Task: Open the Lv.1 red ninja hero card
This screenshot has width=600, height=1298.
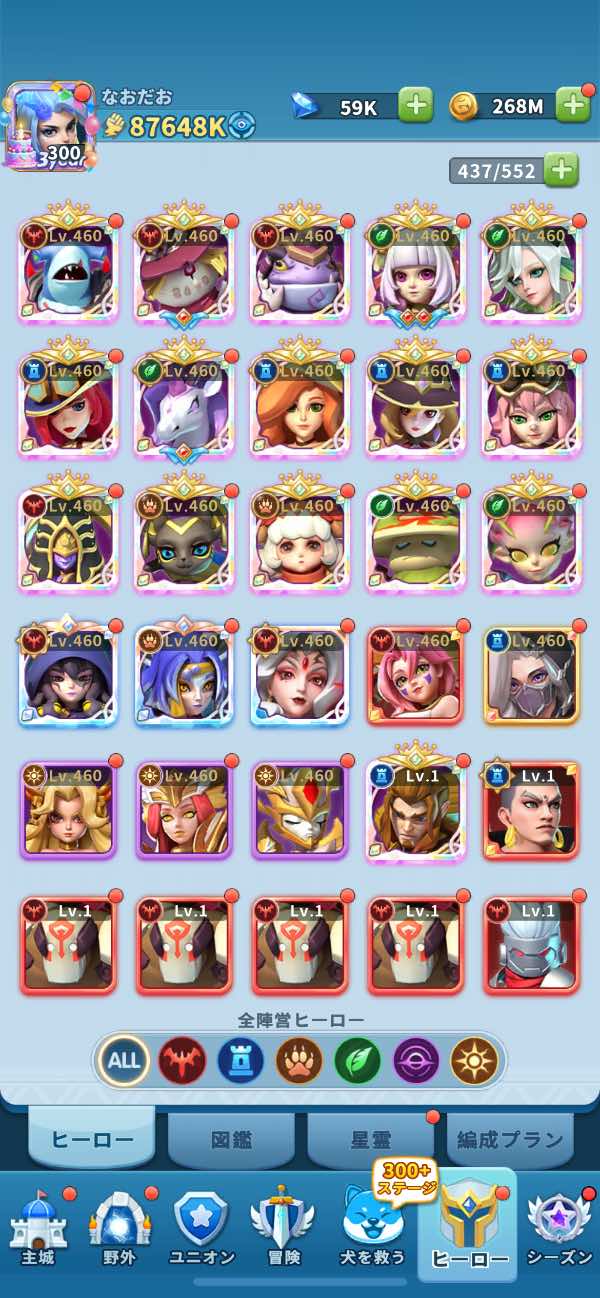Action: click(531, 947)
